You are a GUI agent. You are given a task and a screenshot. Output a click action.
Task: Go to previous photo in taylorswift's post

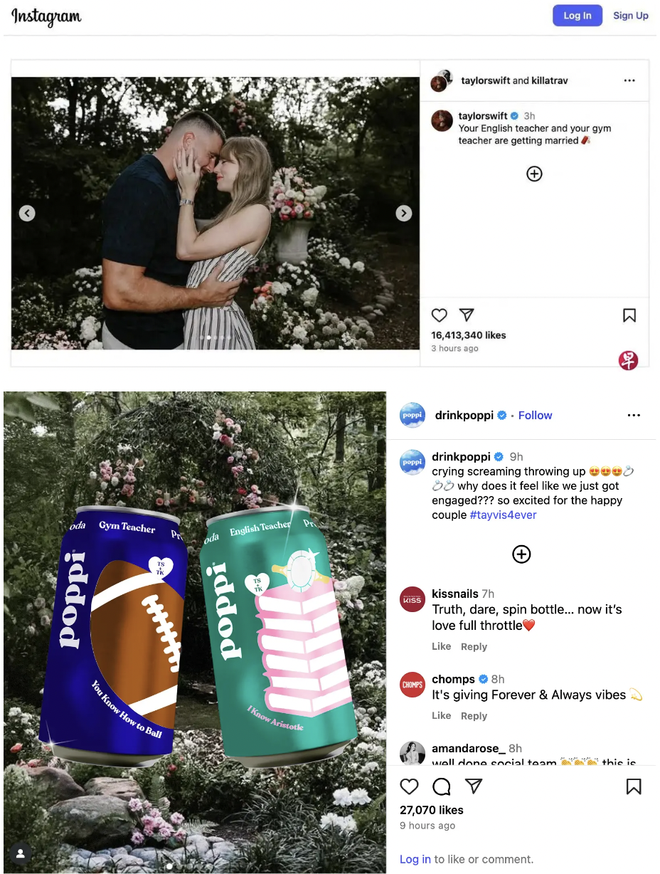pos(27,213)
